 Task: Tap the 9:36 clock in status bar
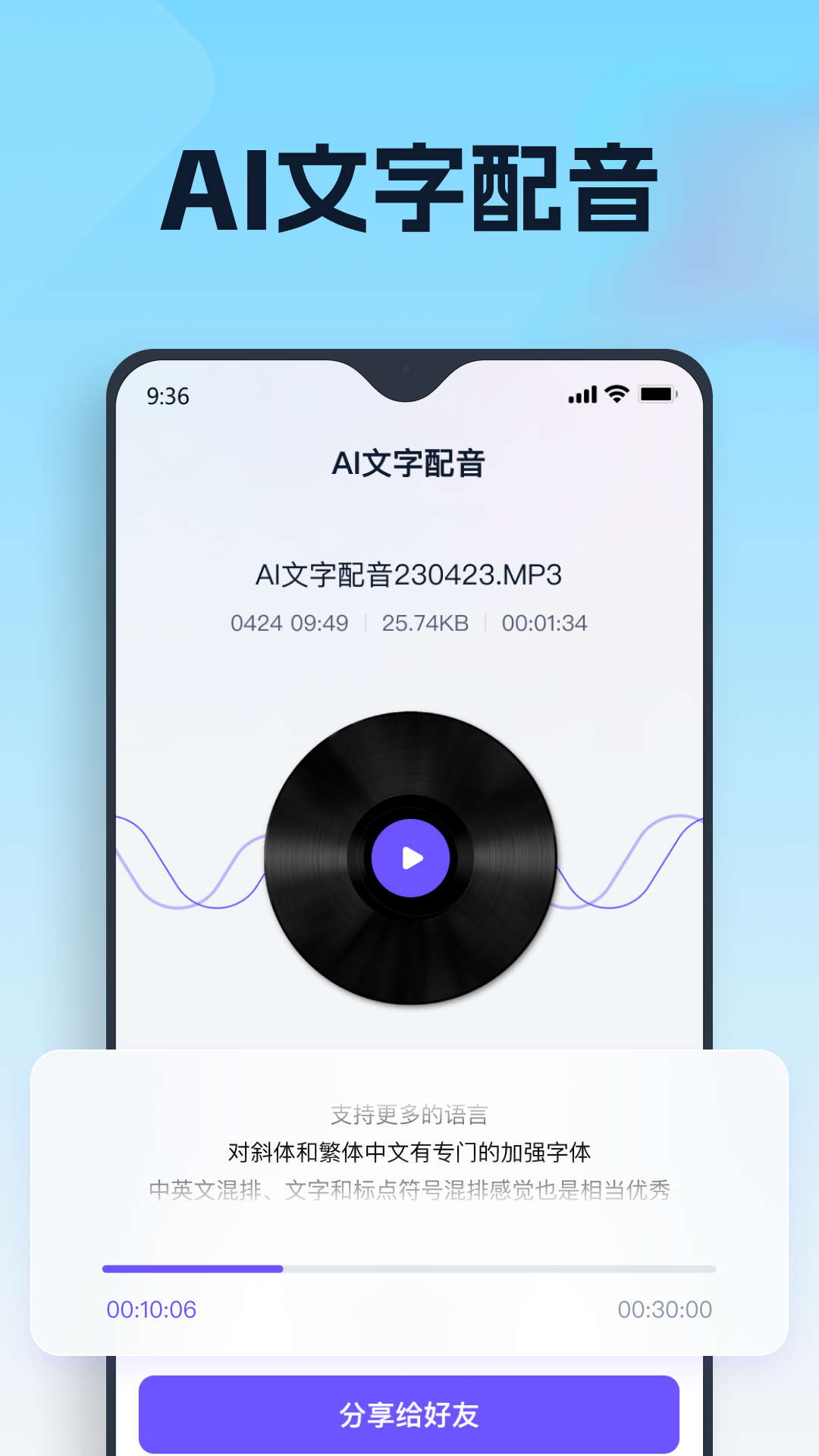[167, 395]
